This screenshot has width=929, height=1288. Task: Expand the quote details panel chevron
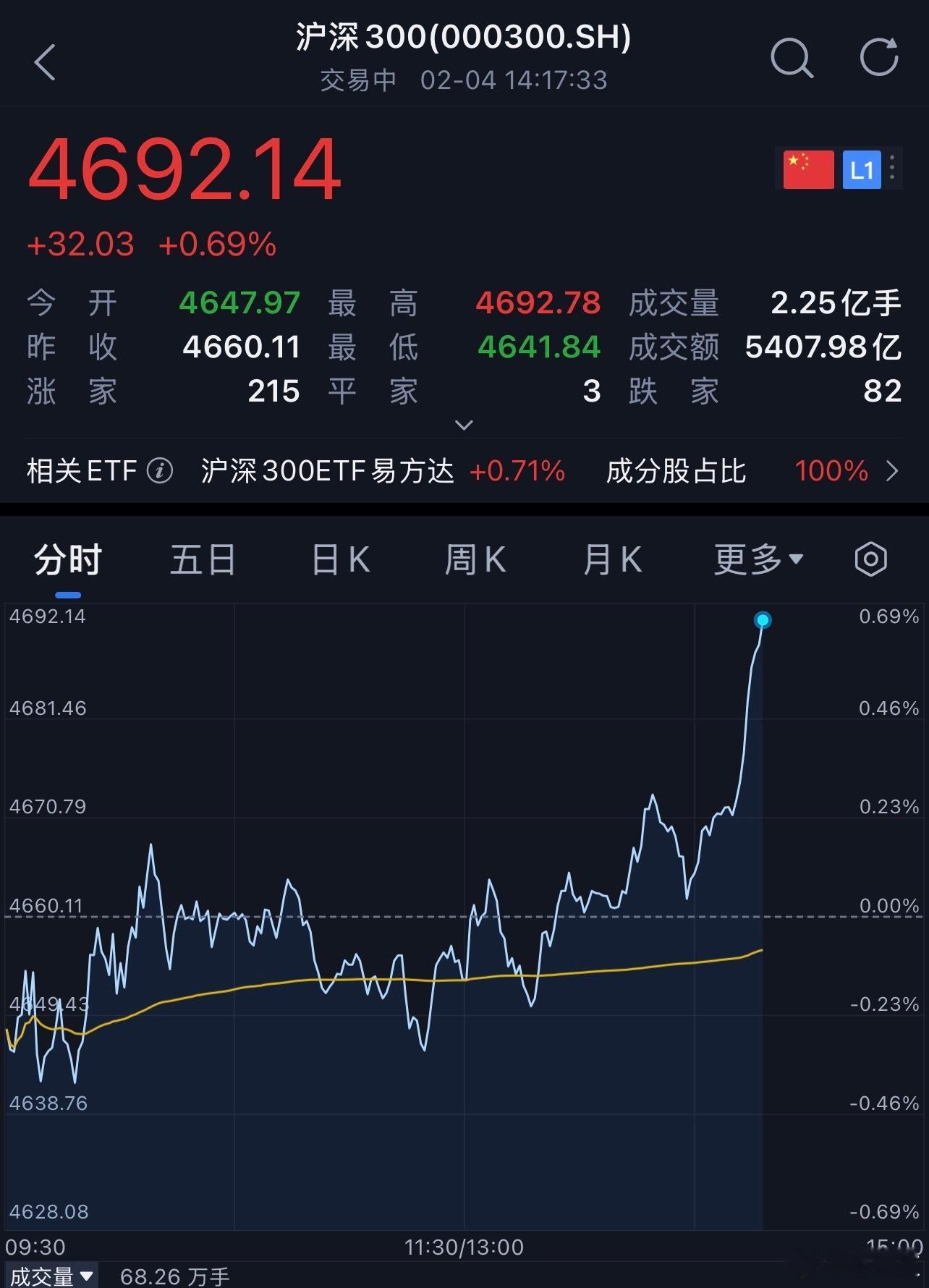tap(464, 425)
